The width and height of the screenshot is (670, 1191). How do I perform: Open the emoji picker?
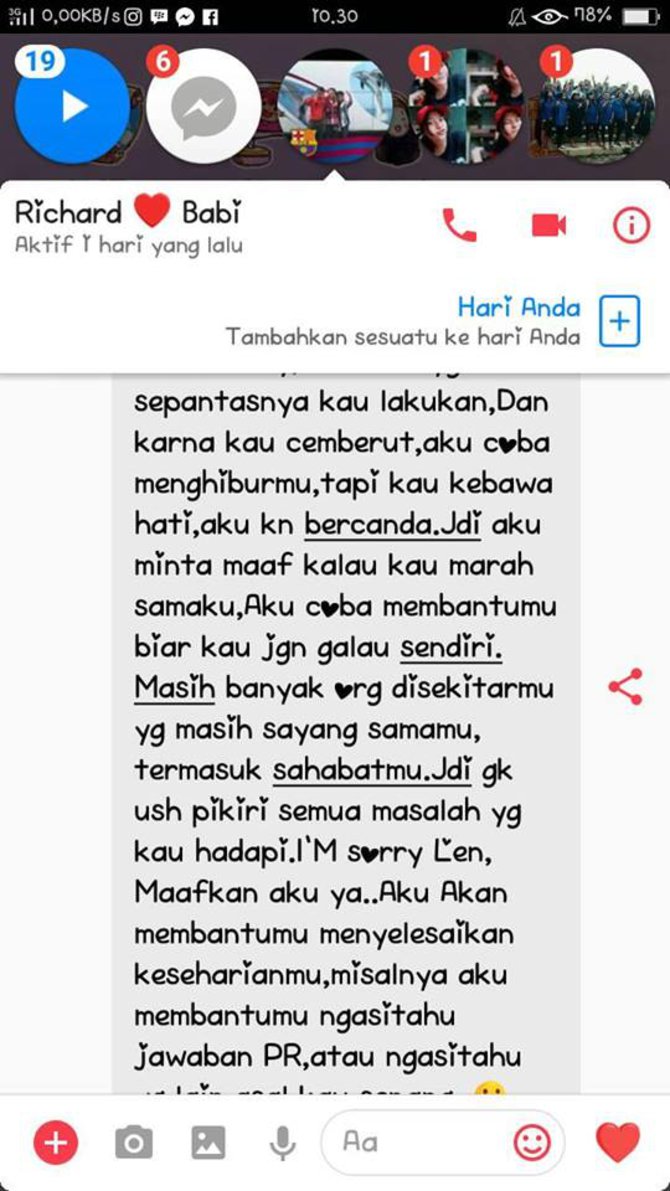pos(532,1142)
